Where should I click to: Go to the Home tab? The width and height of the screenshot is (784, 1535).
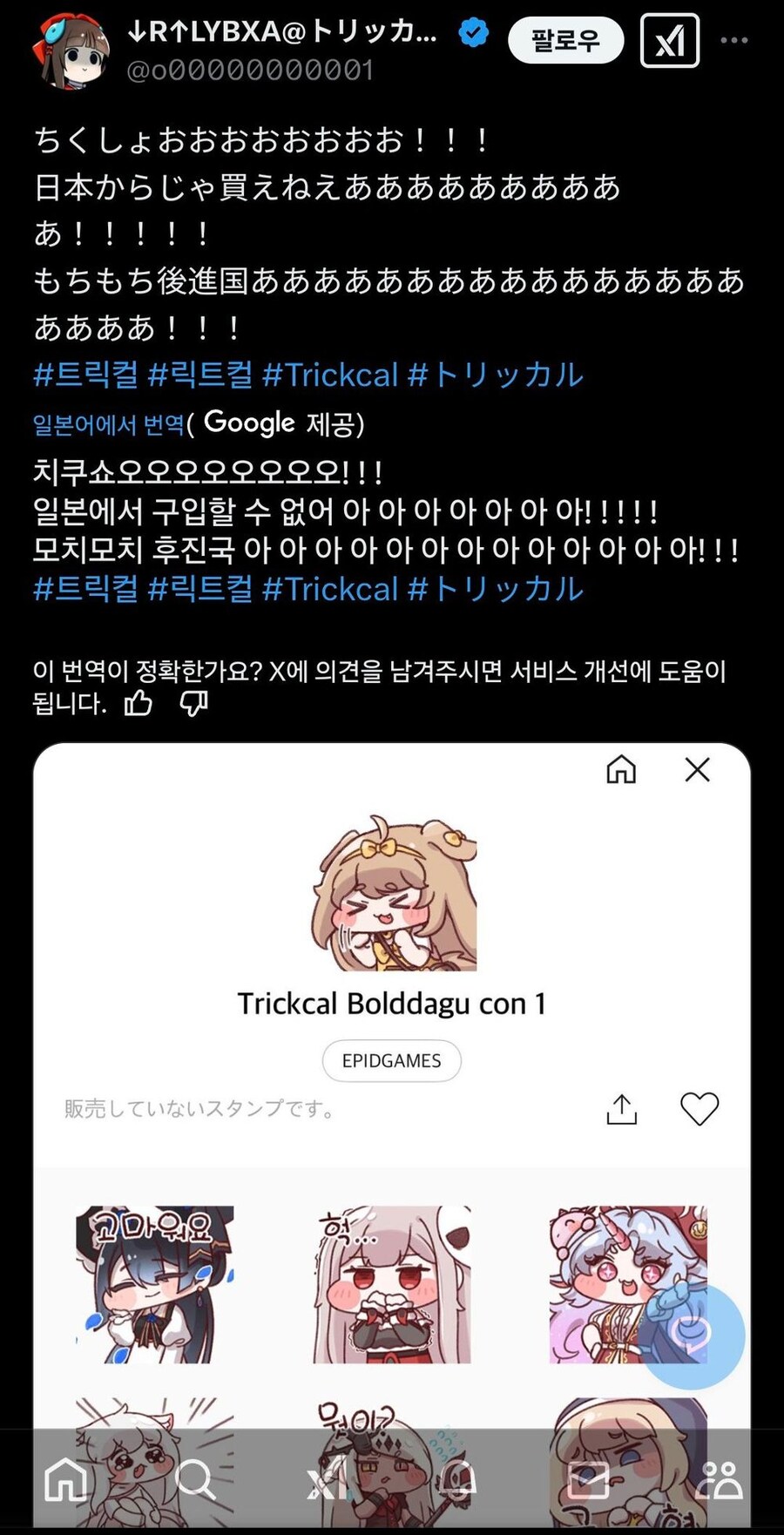(66, 1479)
